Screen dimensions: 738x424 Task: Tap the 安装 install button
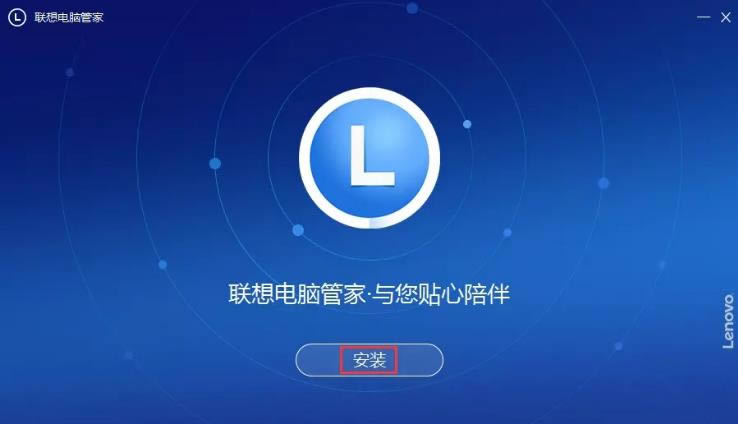coord(369,360)
